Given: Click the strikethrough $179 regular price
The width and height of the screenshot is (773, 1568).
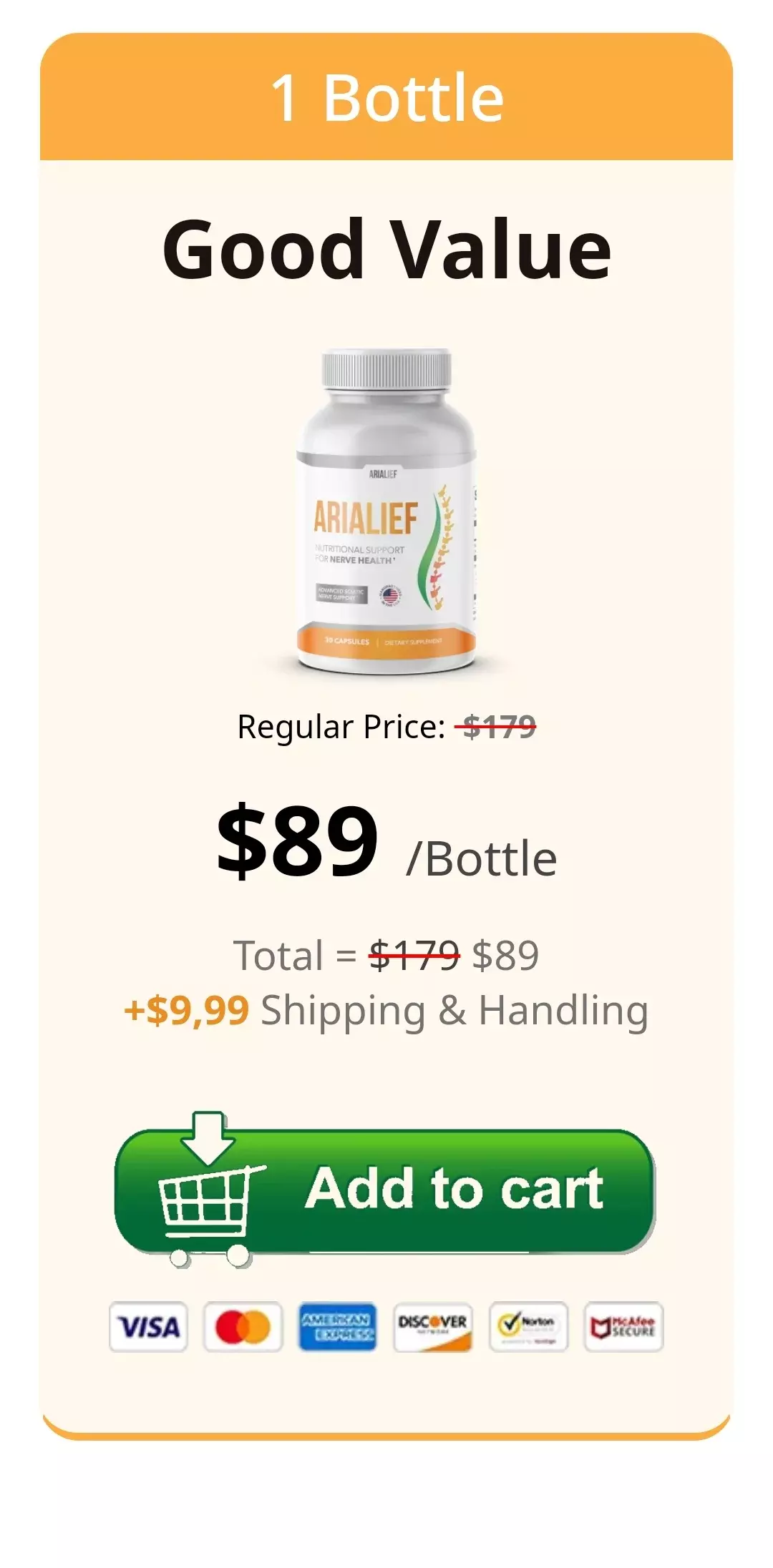Looking at the screenshot, I should click(x=497, y=725).
